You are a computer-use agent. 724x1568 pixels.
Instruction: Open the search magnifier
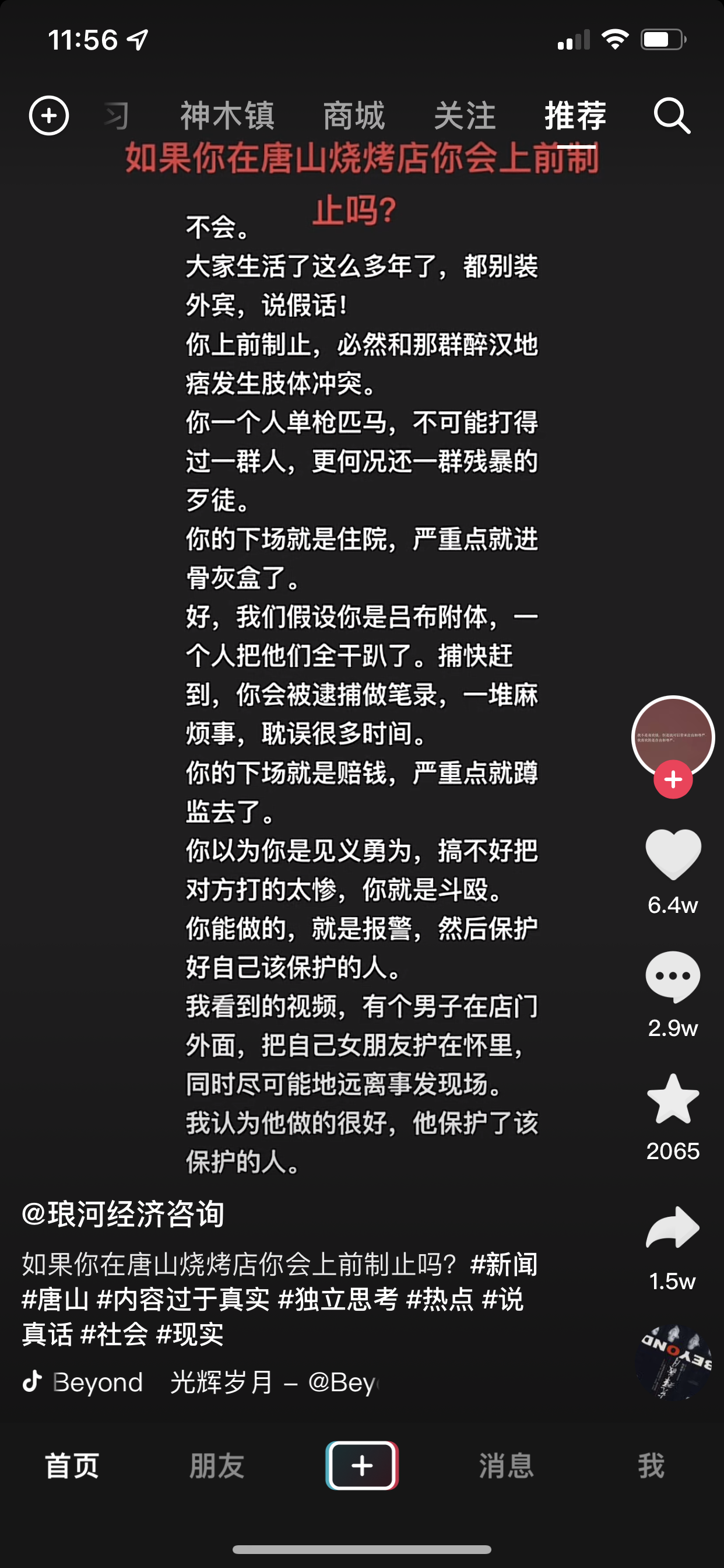pyautogui.click(x=672, y=115)
